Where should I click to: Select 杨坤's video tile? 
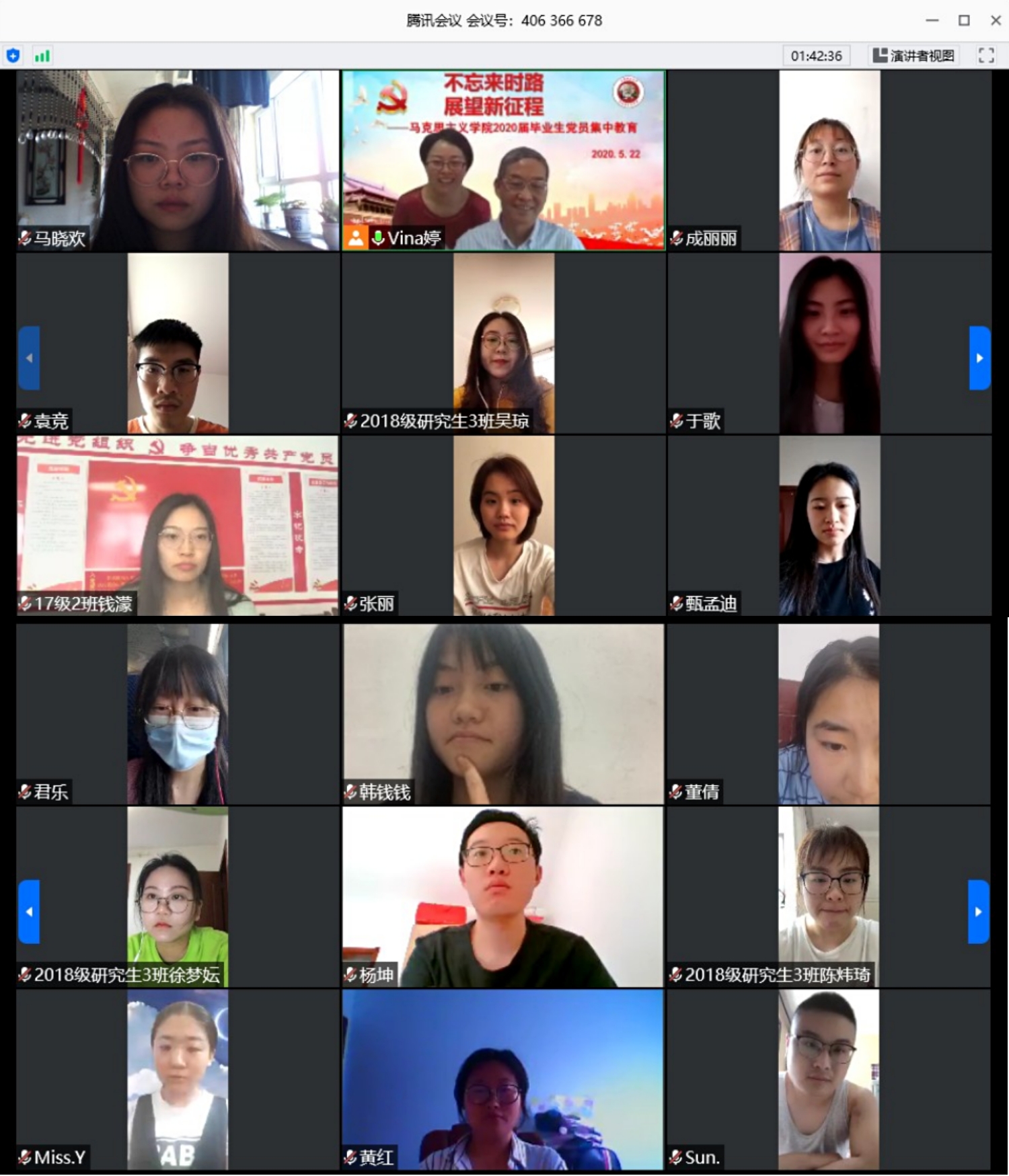pos(503,897)
